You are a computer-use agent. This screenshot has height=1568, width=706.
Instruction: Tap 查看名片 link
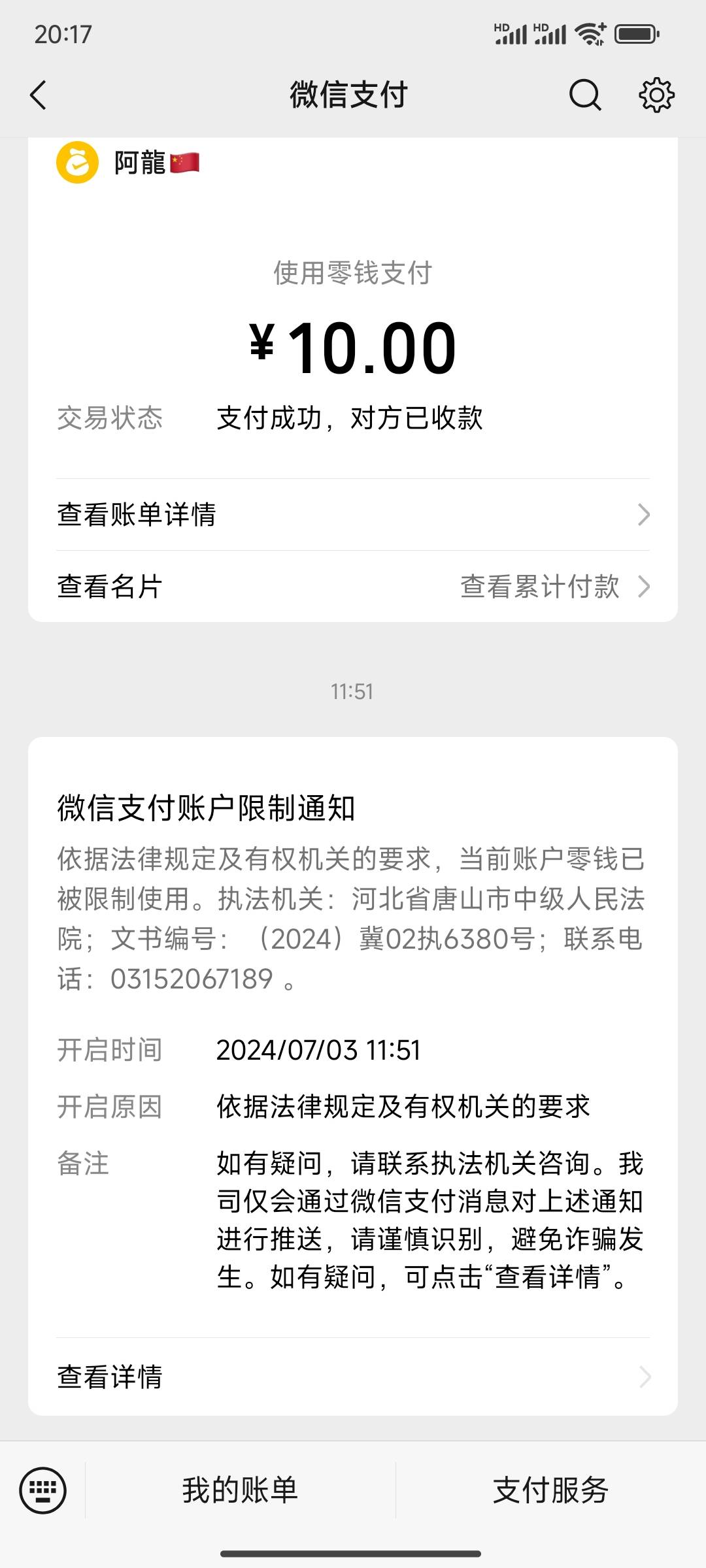(110, 587)
